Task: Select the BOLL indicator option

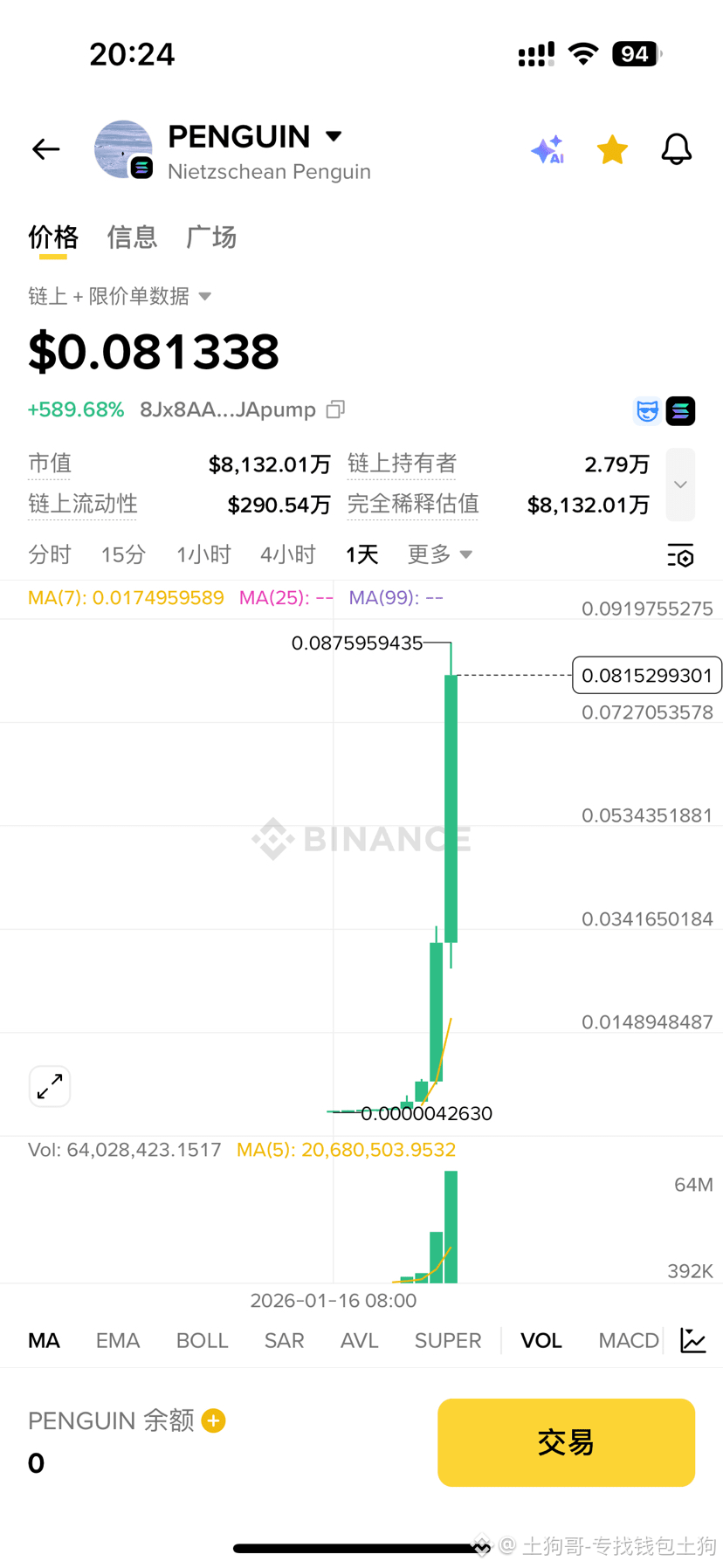Action: 202,1340
